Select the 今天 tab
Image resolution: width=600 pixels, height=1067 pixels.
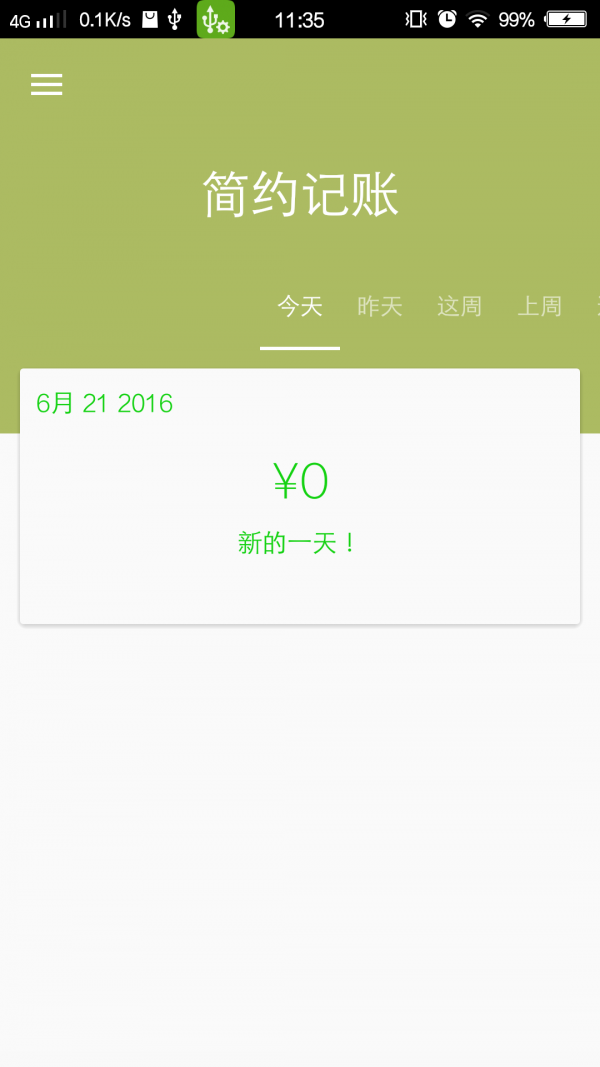click(x=300, y=307)
